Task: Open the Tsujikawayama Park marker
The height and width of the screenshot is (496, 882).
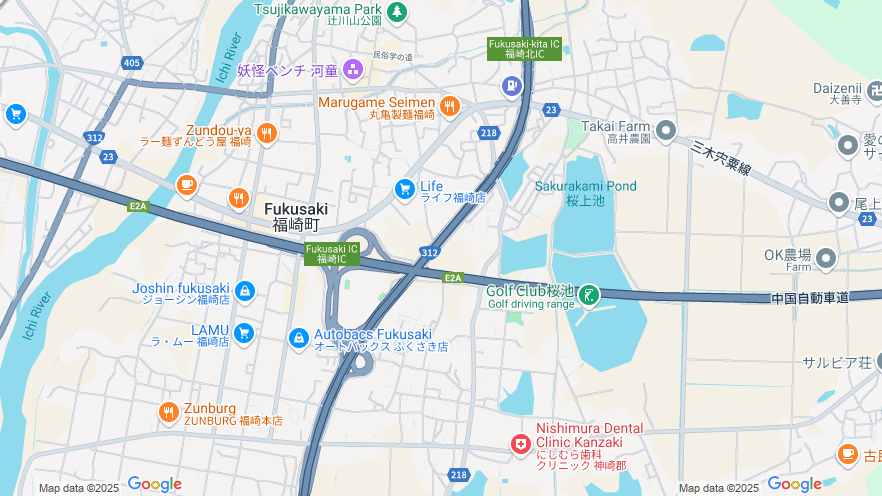Action: (x=397, y=12)
